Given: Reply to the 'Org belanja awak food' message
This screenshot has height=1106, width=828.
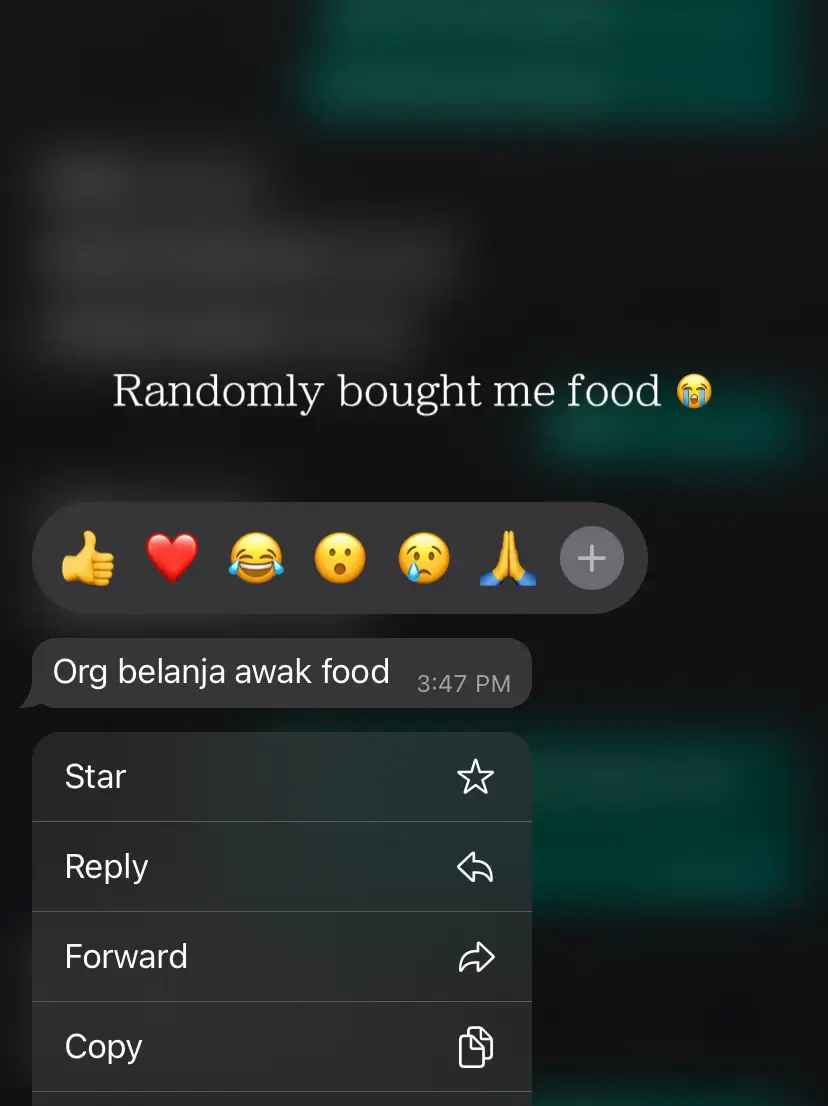Looking at the screenshot, I should coord(282,867).
